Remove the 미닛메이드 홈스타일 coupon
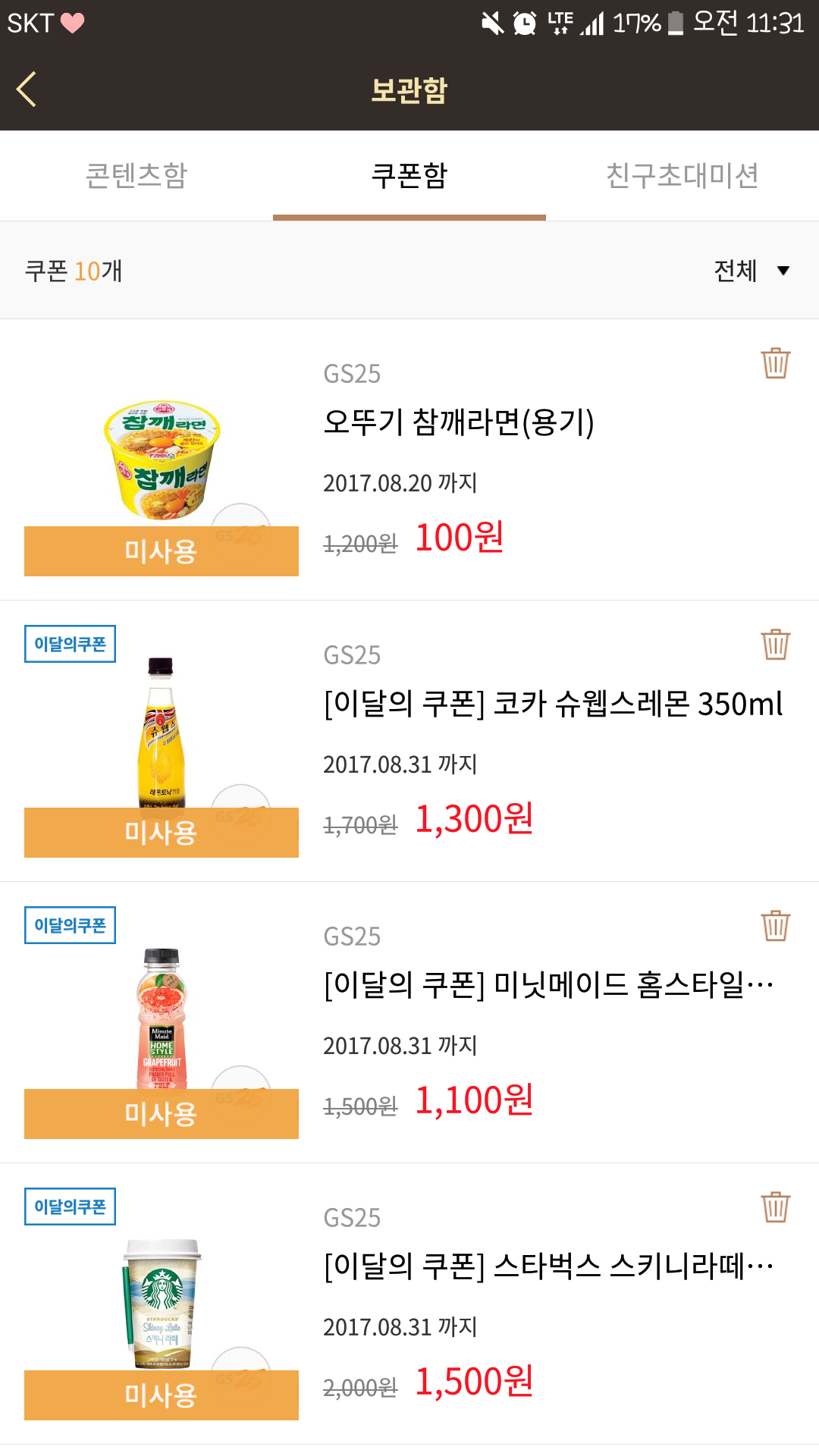This screenshot has height=1456, width=819. pos(775,926)
